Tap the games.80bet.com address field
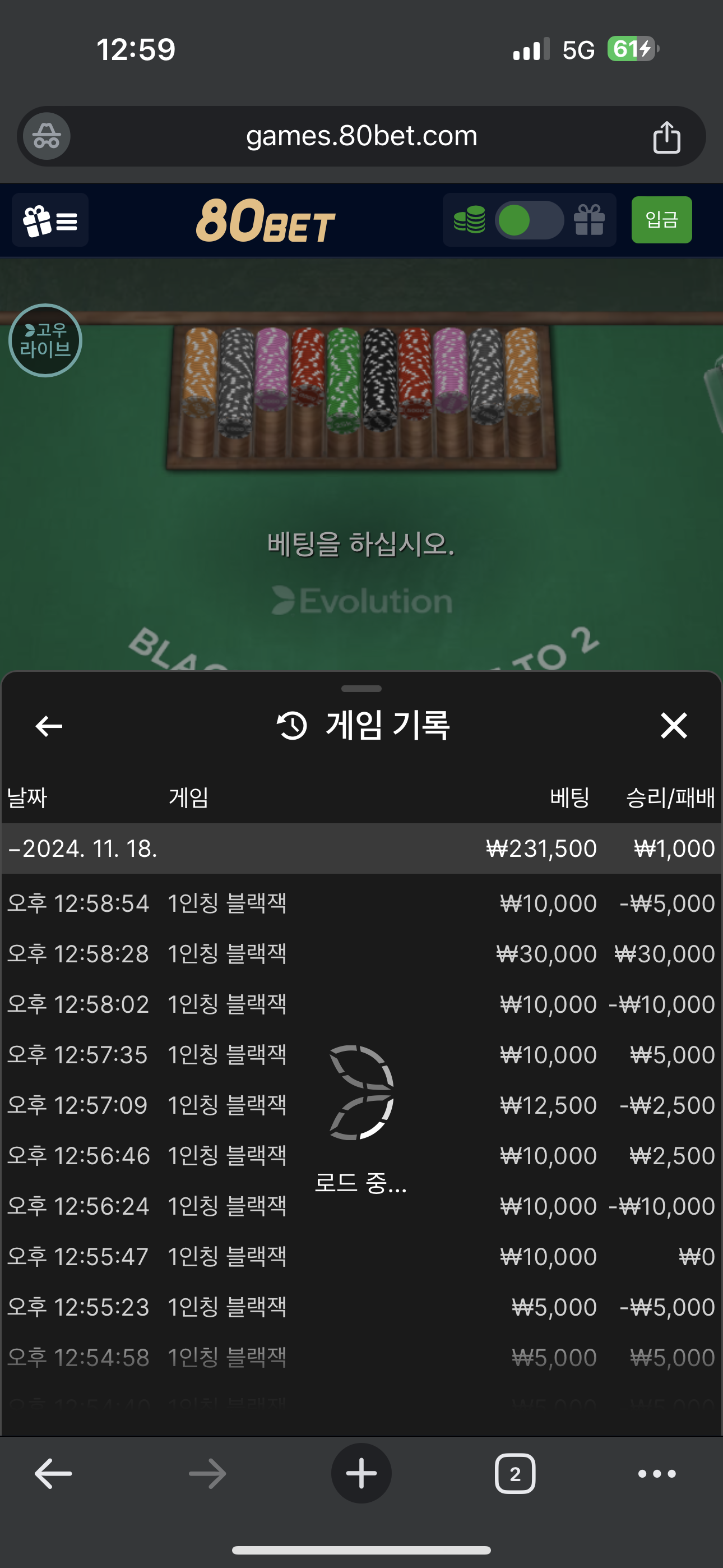Viewport: 723px width, 1568px height. (361, 136)
